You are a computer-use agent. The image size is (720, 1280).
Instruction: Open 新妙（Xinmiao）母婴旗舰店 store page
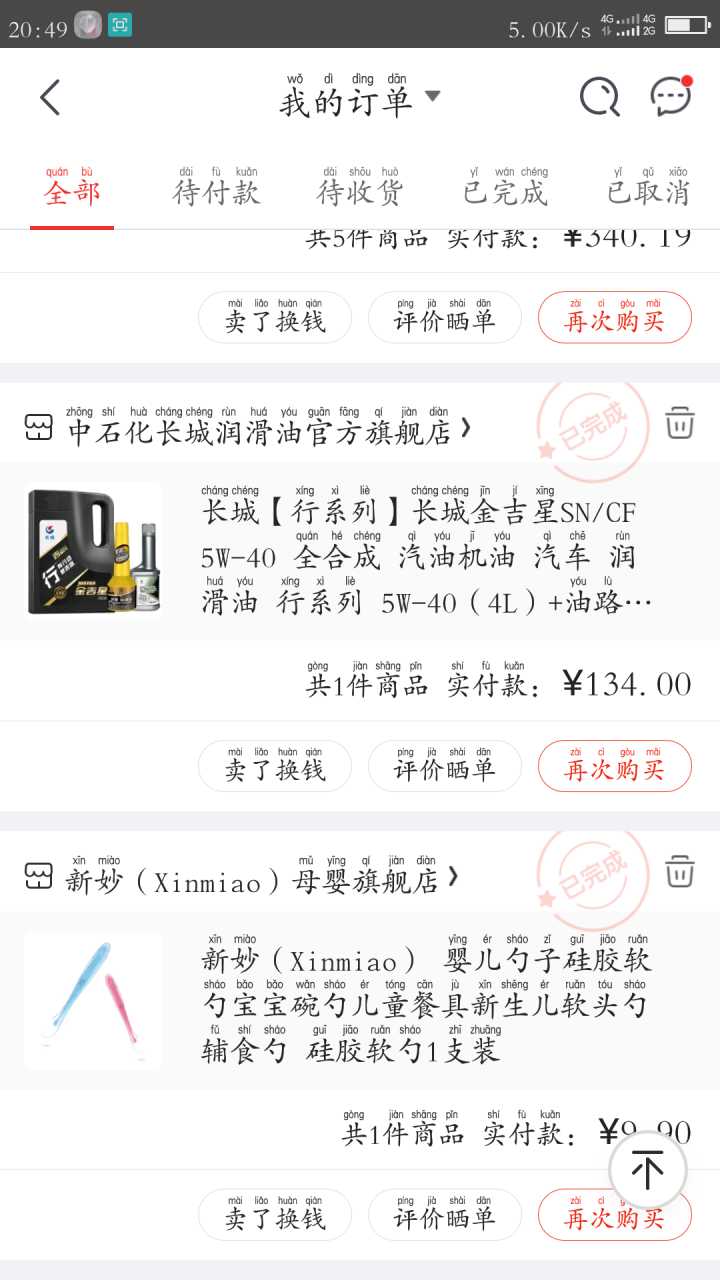250,880
